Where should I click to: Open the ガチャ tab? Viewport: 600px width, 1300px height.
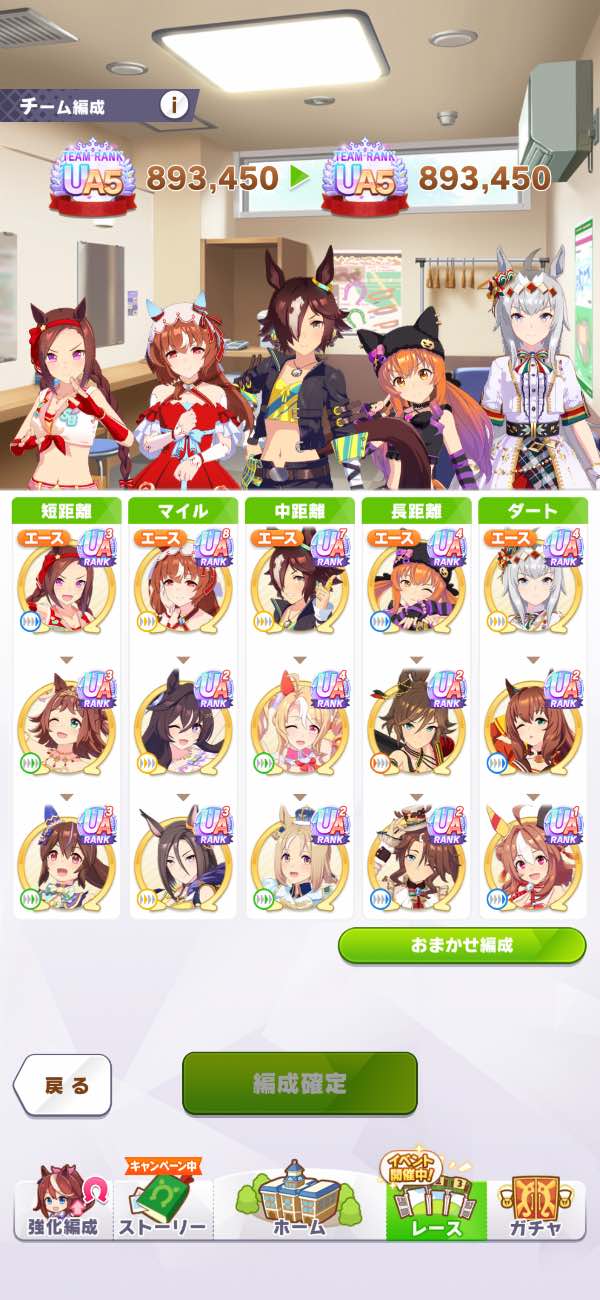point(535,1208)
